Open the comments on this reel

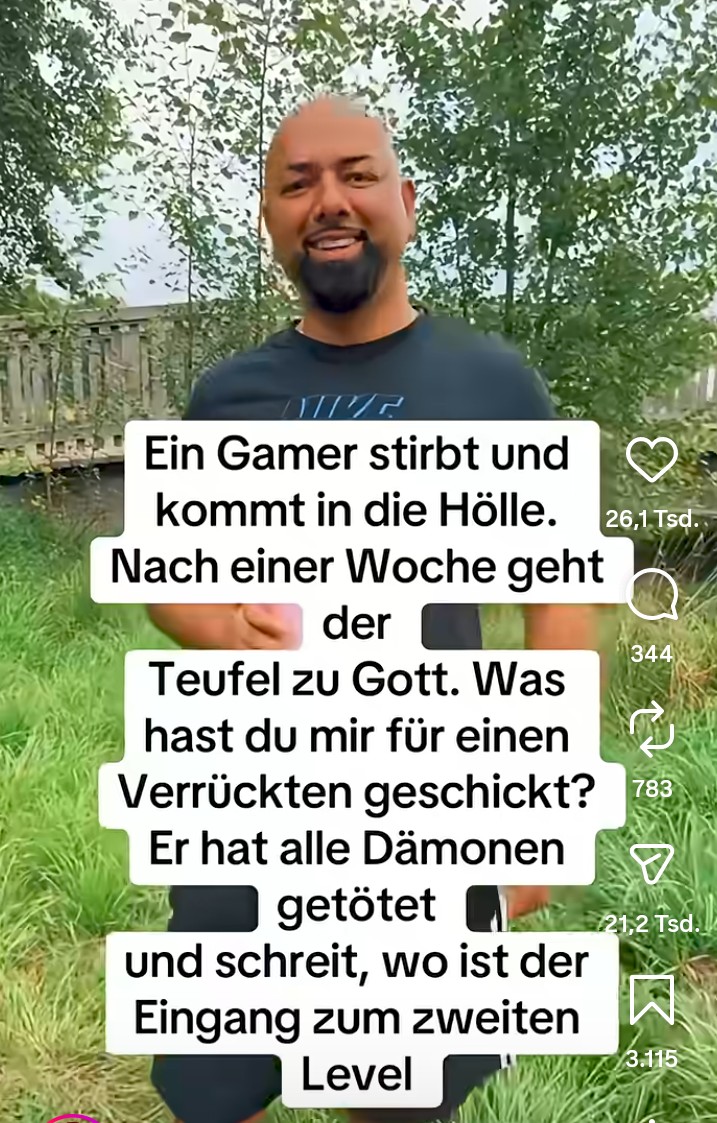(x=651, y=597)
